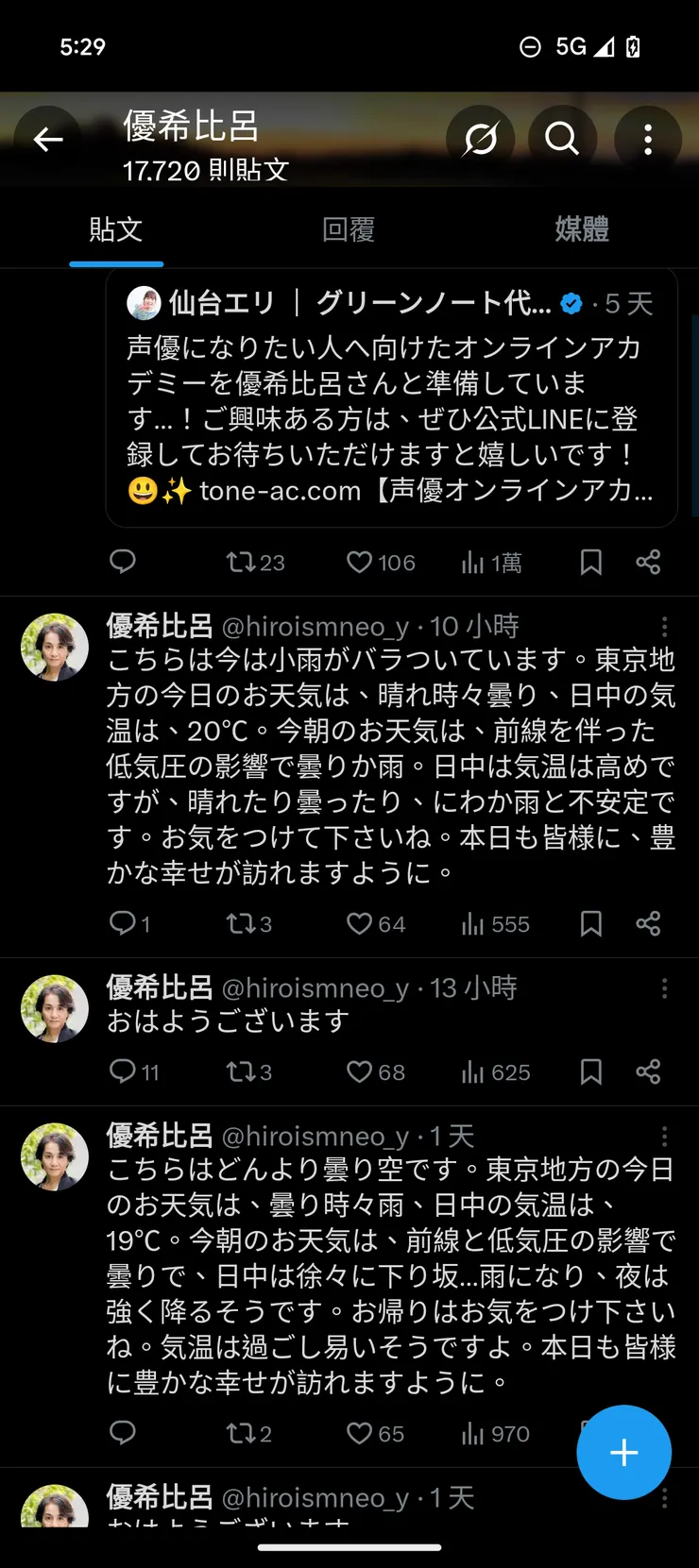Go back with the arrow
Image resolution: width=699 pixels, height=1568 pixels.
pyautogui.click(x=46, y=139)
